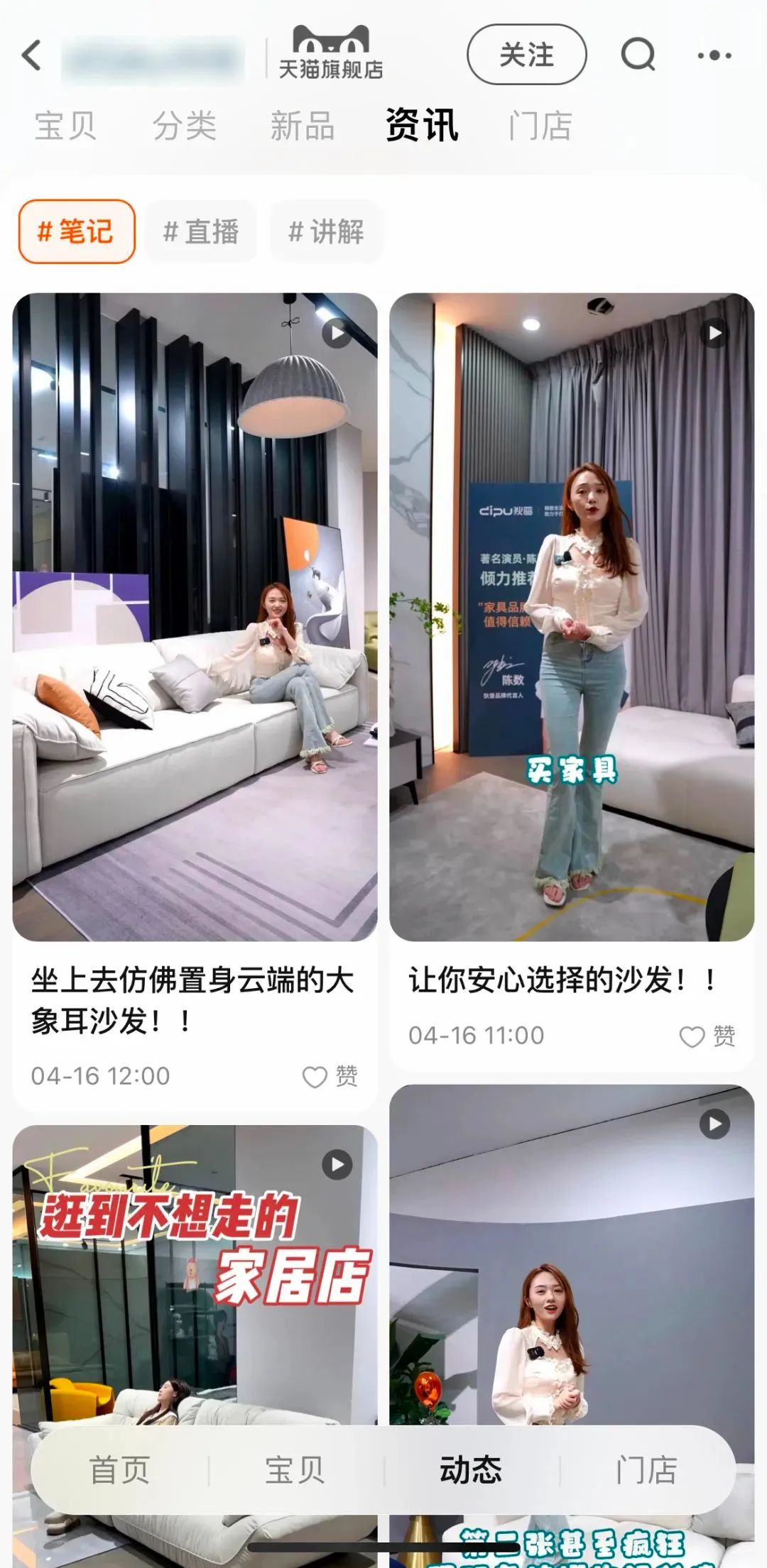The height and width of the screenshot is (1568, 767).
Task: Enable the #直播 filter
Action: coord(201,231)
